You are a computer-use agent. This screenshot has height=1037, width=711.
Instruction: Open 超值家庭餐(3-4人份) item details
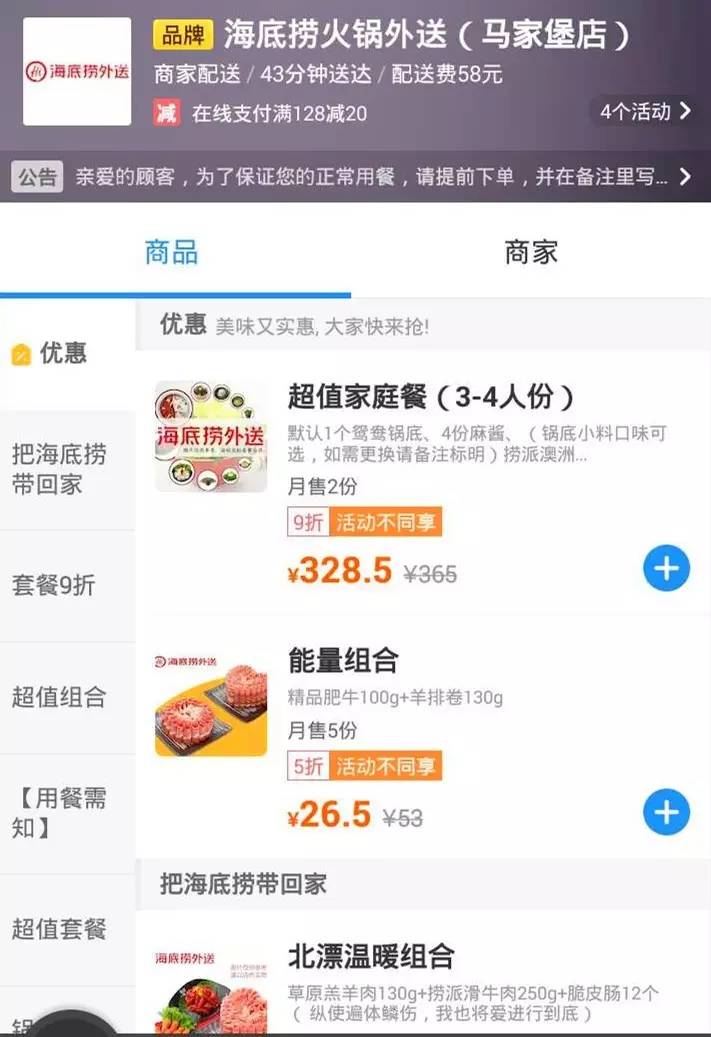pos(431,398)
